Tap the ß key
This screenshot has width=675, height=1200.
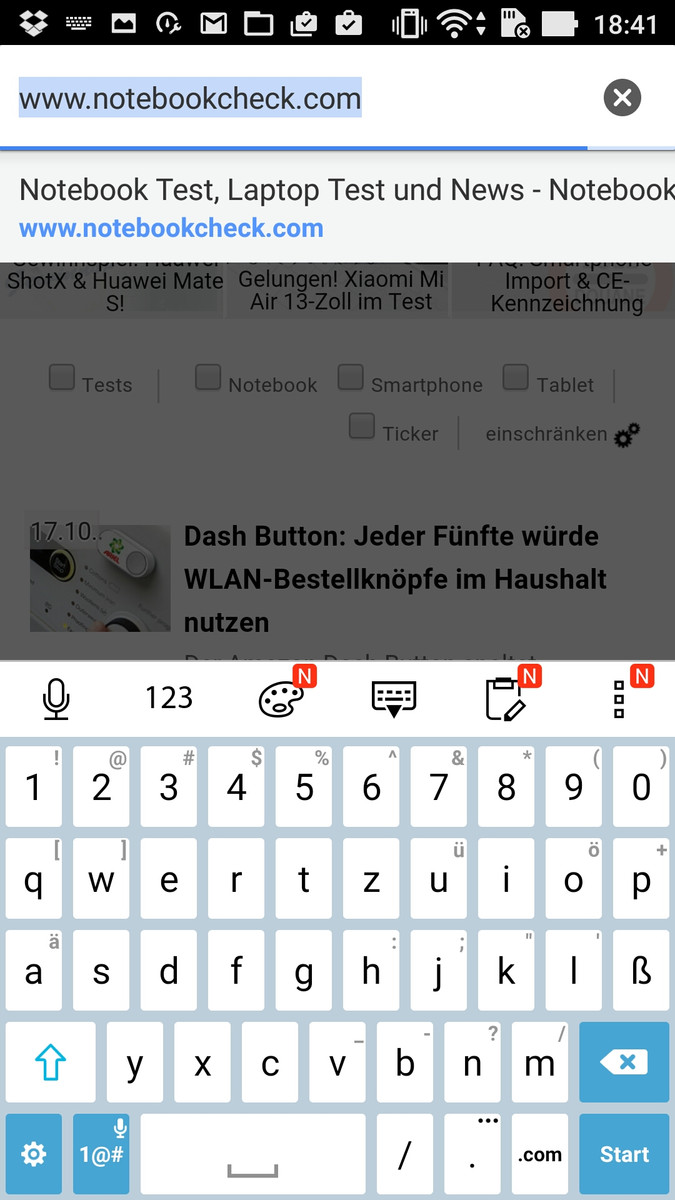click(x=641, y=970)
